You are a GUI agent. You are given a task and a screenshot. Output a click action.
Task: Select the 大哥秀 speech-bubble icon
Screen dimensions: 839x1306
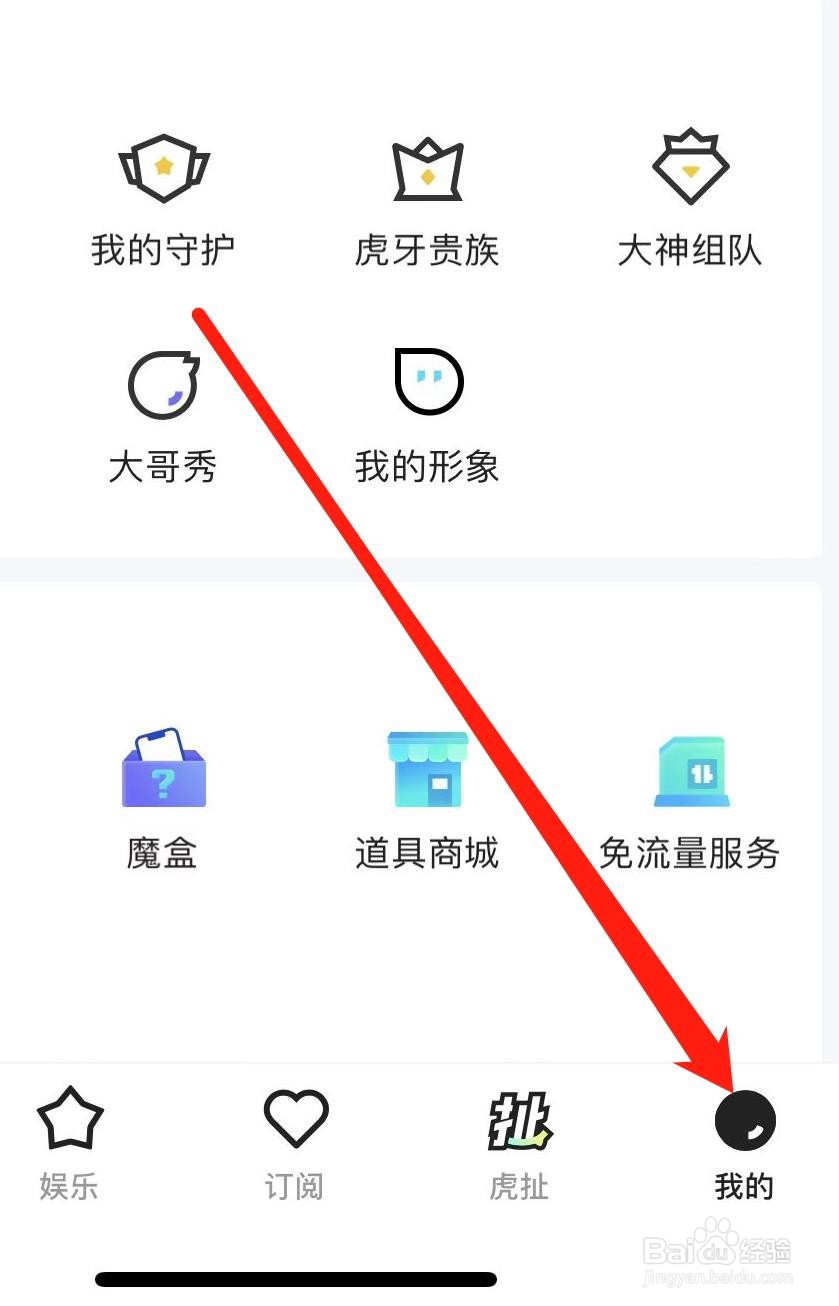coord(163,382)
